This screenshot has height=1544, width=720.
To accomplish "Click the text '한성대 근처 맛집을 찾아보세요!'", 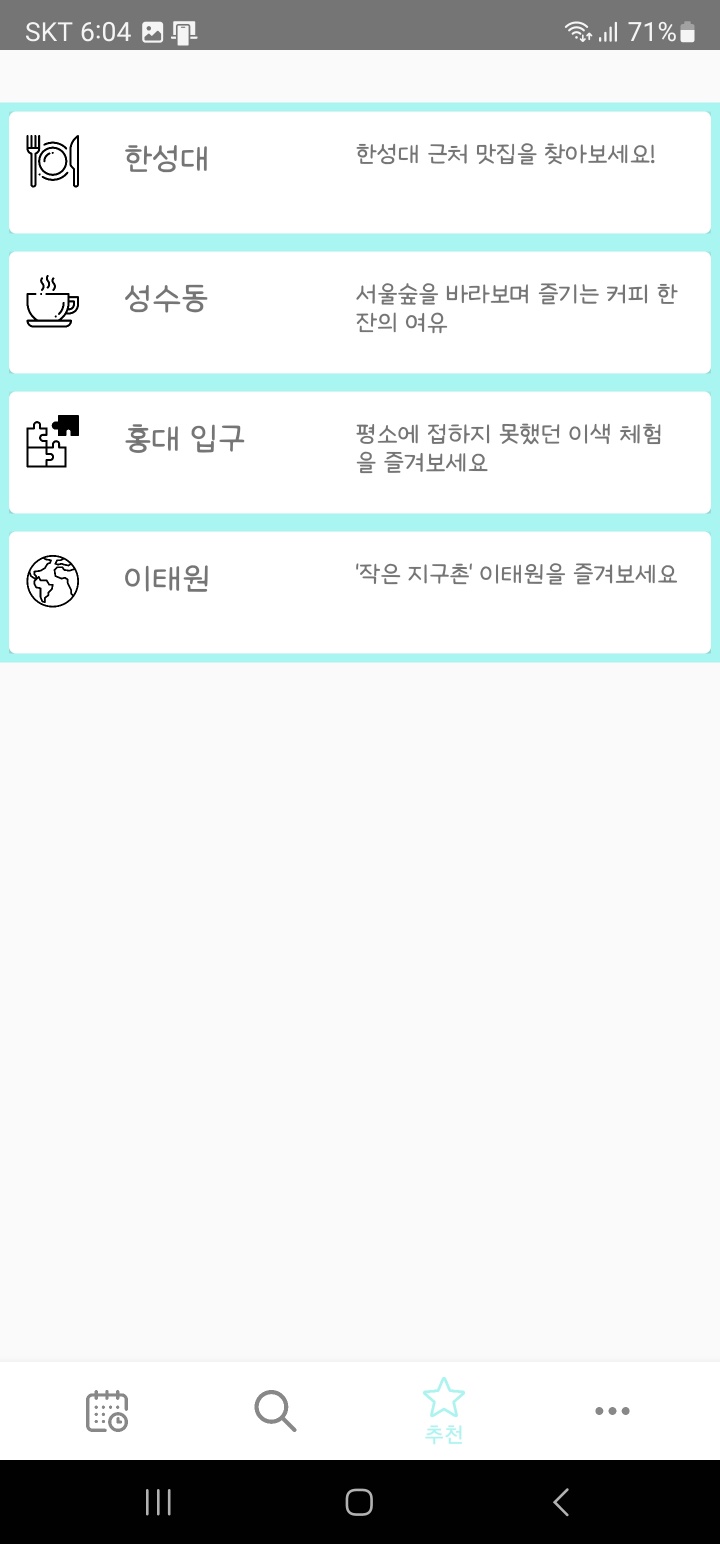I will click(514, 152).
